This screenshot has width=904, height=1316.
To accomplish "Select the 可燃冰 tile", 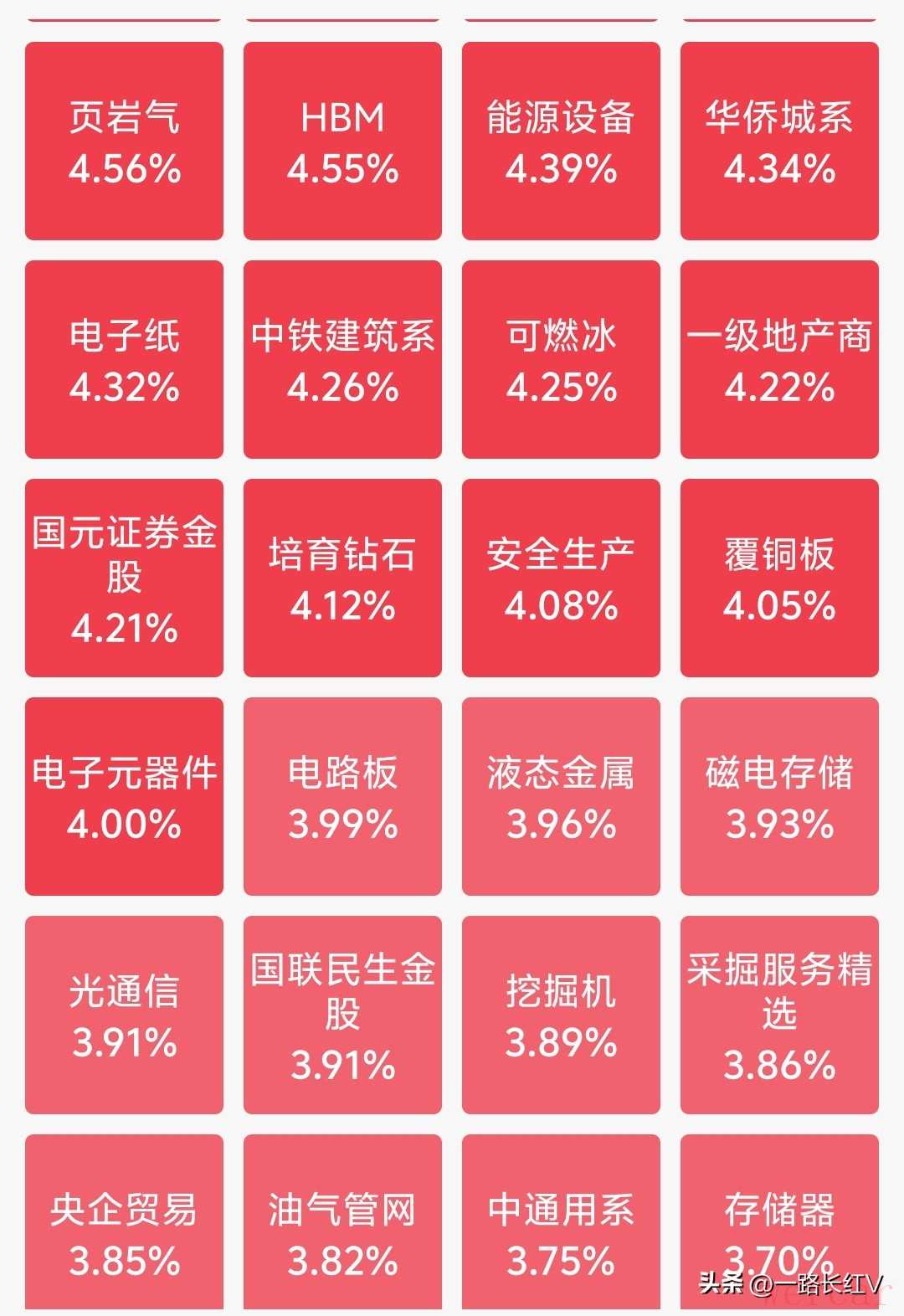I will [x=561, y=360].
